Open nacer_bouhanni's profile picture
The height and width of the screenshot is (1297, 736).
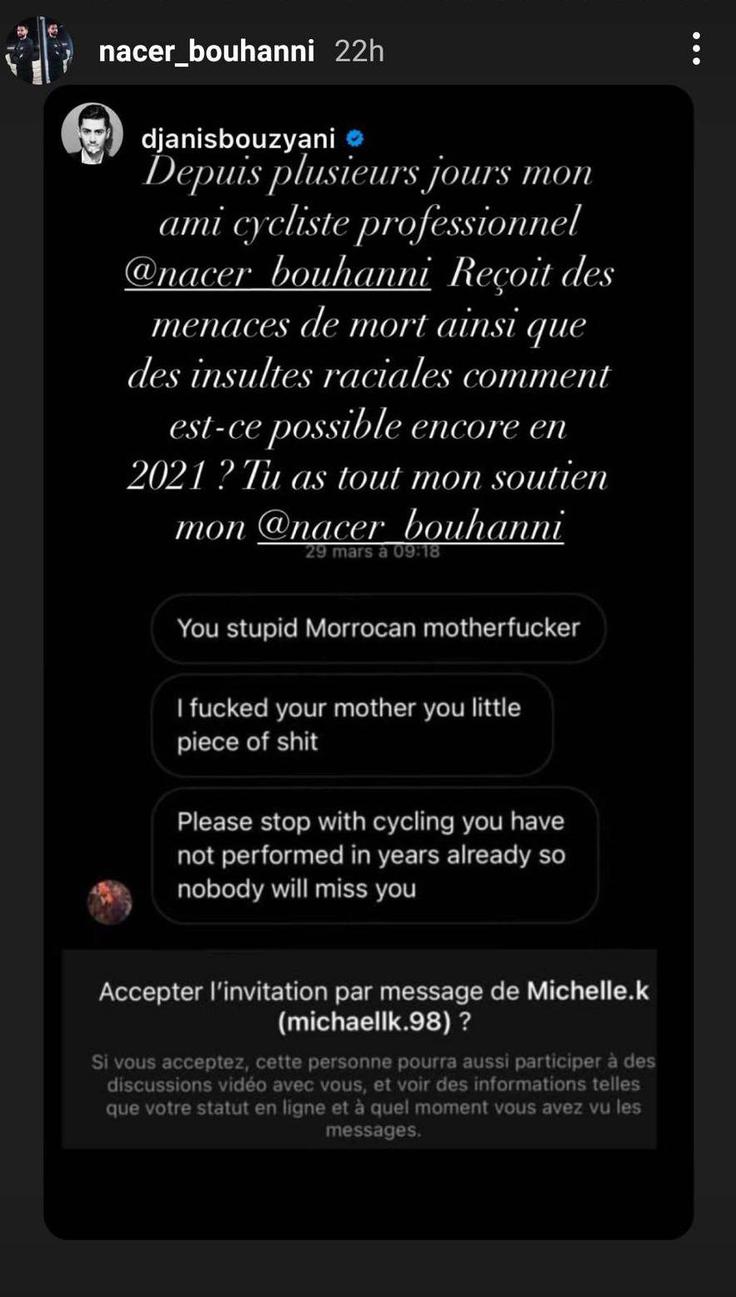pyautogui.click(x=38, y=50)
